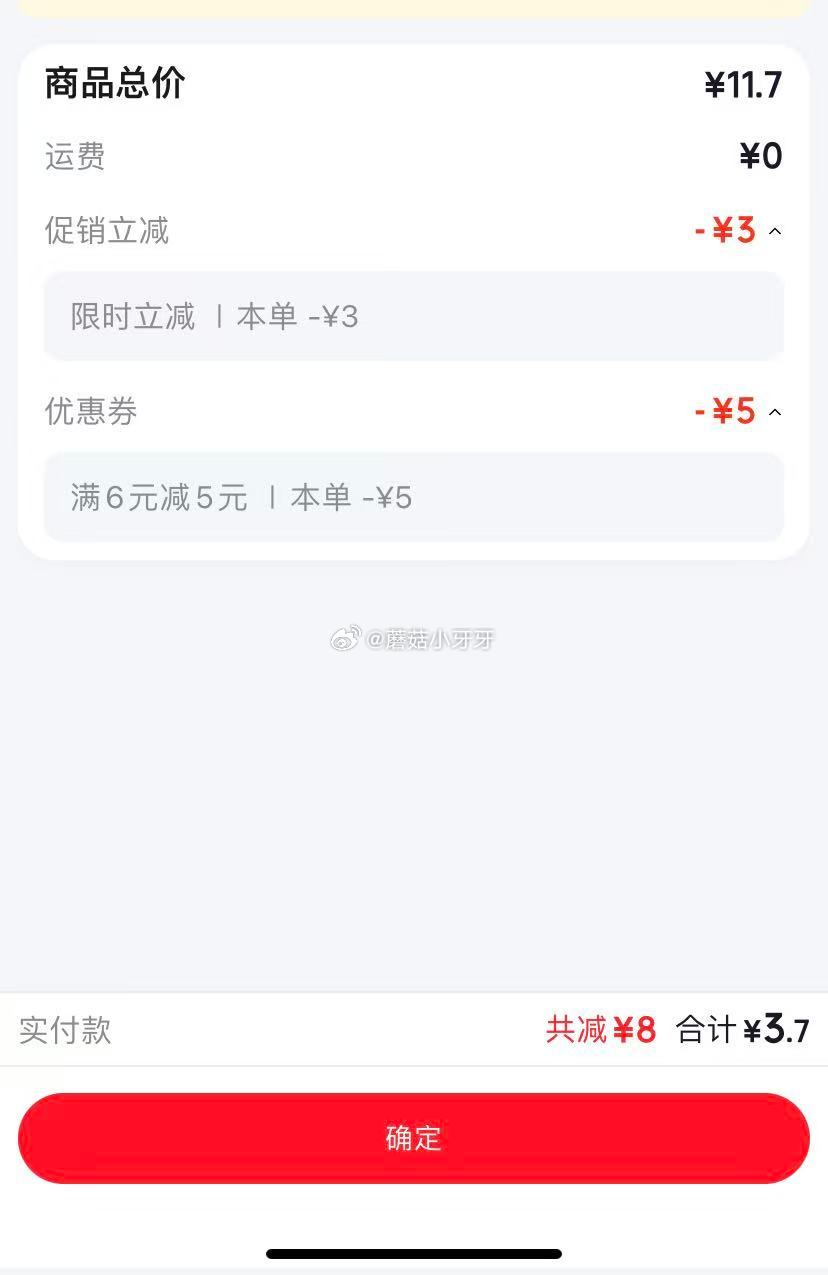Tap the 促销立减 promotion section label

click(x=106, y=231)
